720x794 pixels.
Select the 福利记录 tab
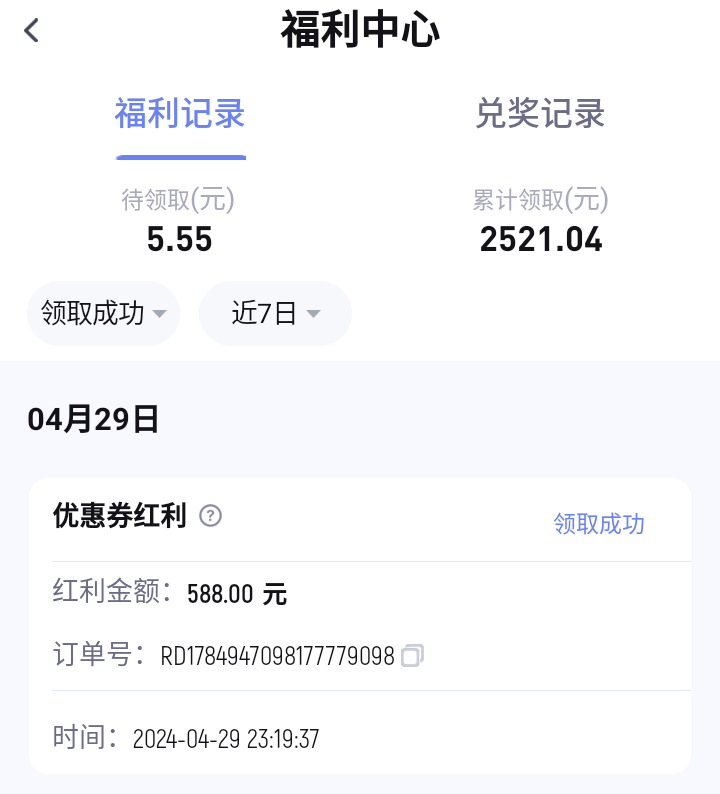point(180,114)
